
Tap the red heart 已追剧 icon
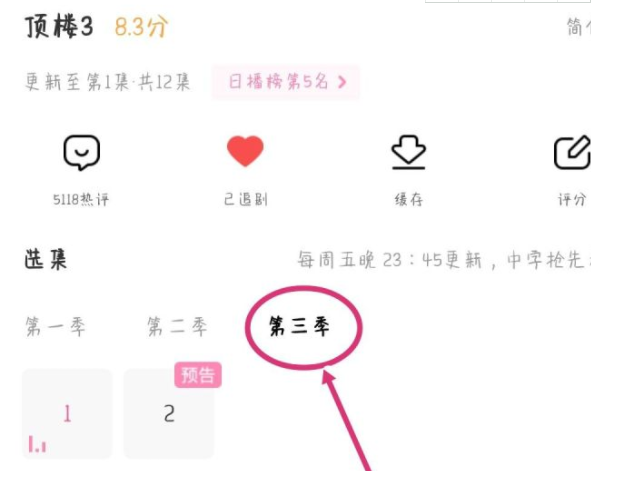[244, 153]
